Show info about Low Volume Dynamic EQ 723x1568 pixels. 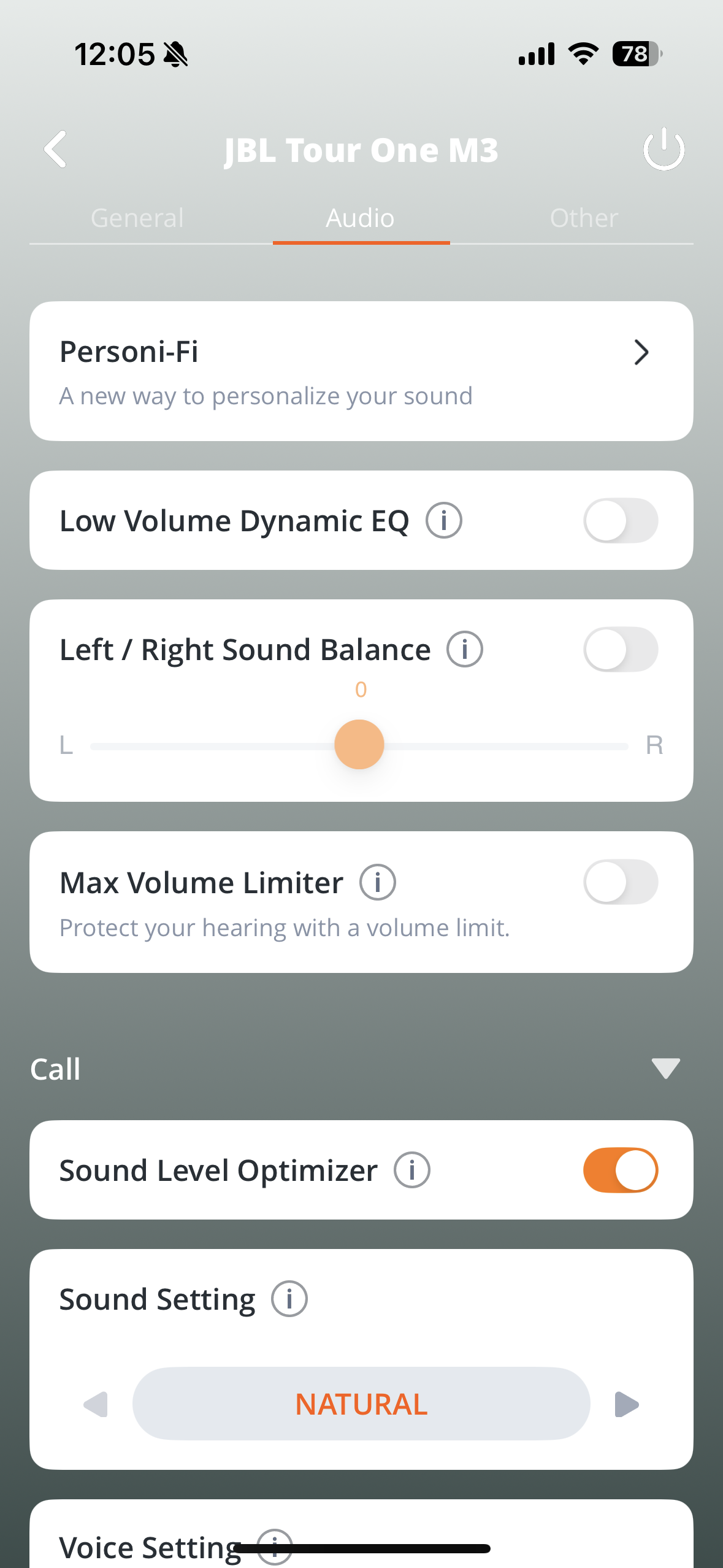click(x=444, y=521)
